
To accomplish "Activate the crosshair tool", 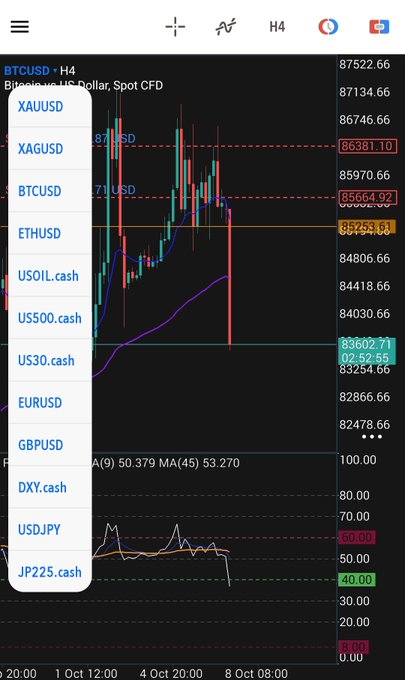I will point(175,27).
